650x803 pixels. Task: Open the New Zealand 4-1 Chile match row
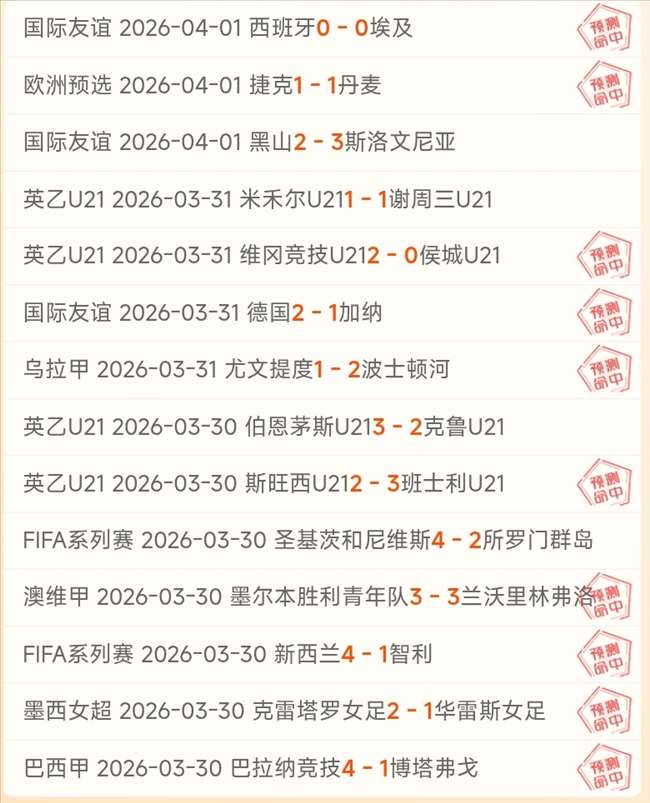[300, 655]
